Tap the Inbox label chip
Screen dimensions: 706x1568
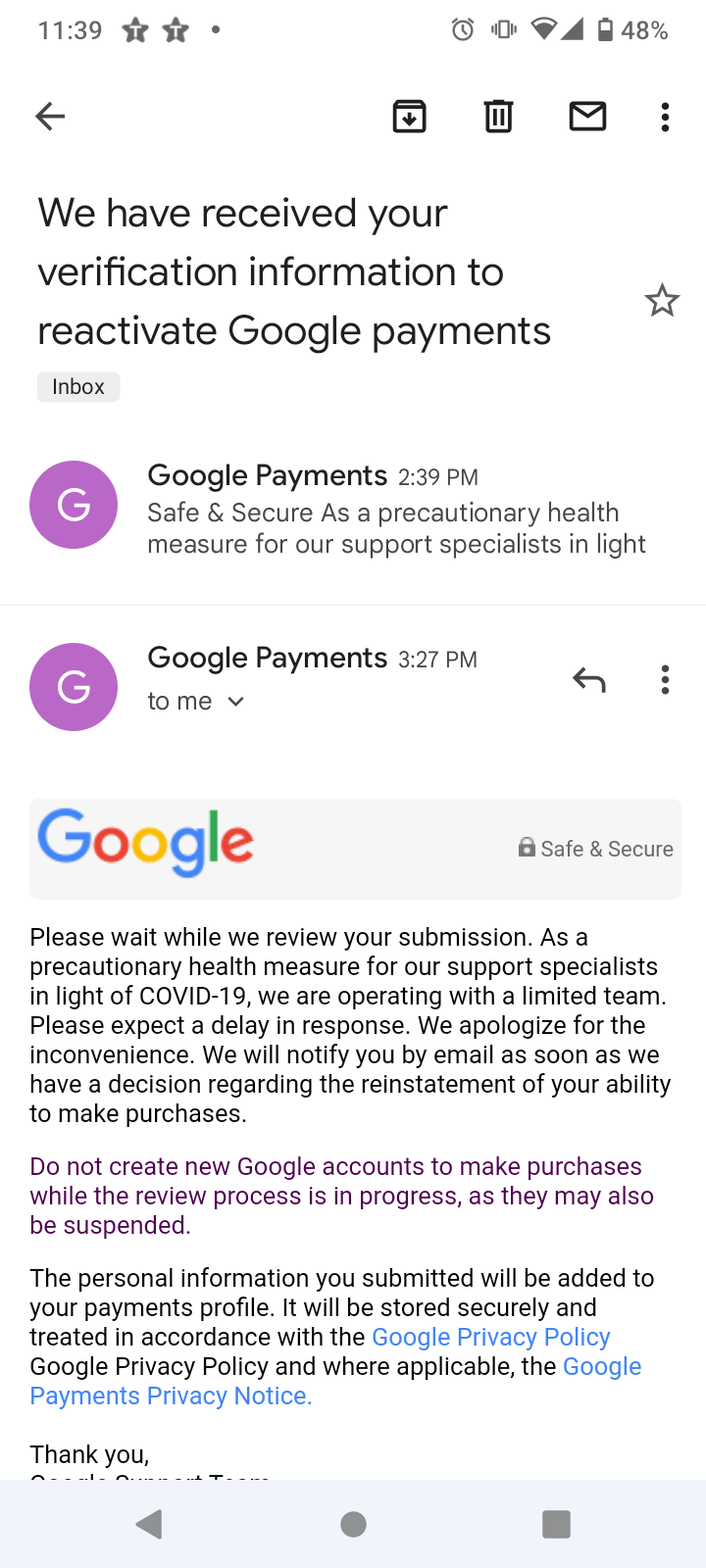(77, 386)
